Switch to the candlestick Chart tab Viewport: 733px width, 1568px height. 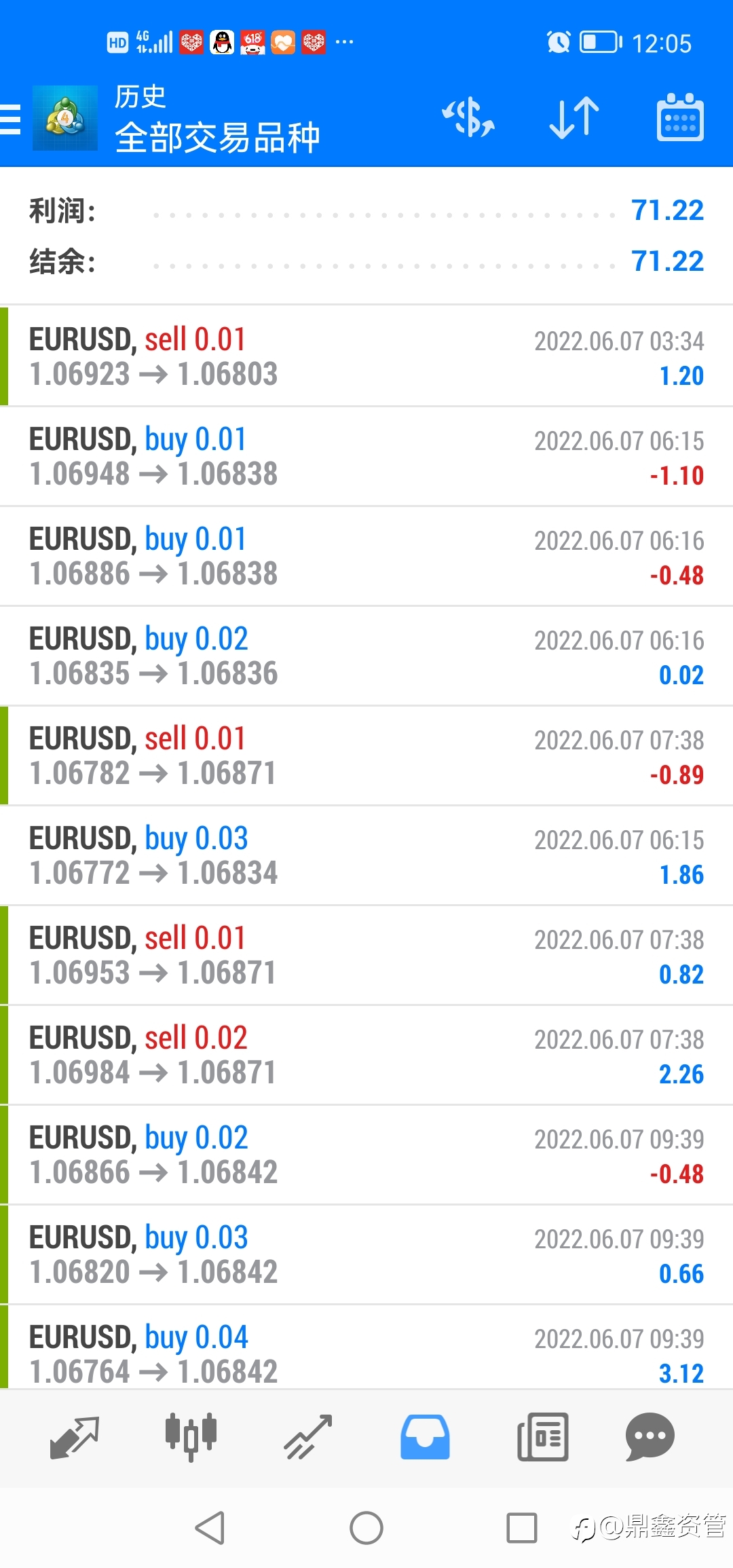click(x=191, y=1437)
